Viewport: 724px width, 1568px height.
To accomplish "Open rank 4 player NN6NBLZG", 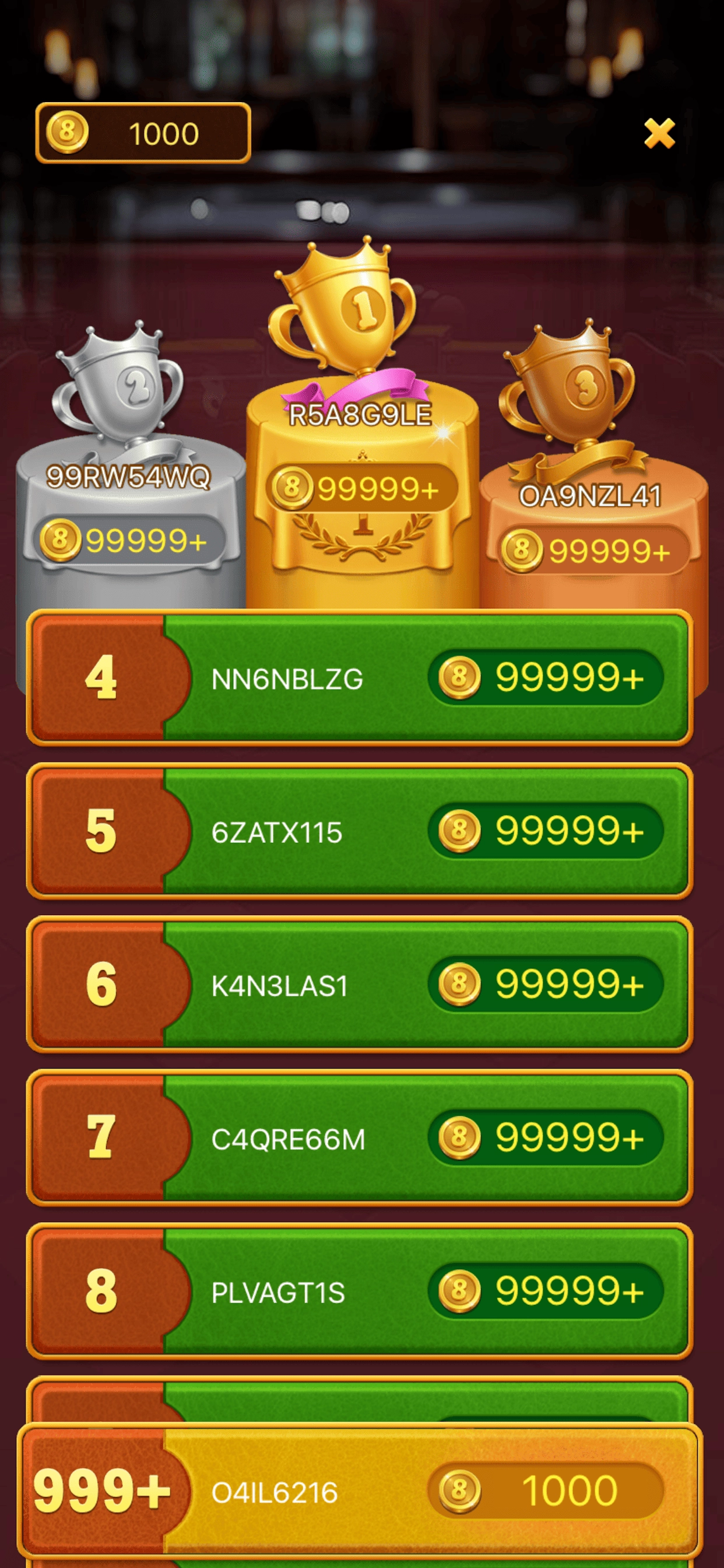I will click(359, 677).
